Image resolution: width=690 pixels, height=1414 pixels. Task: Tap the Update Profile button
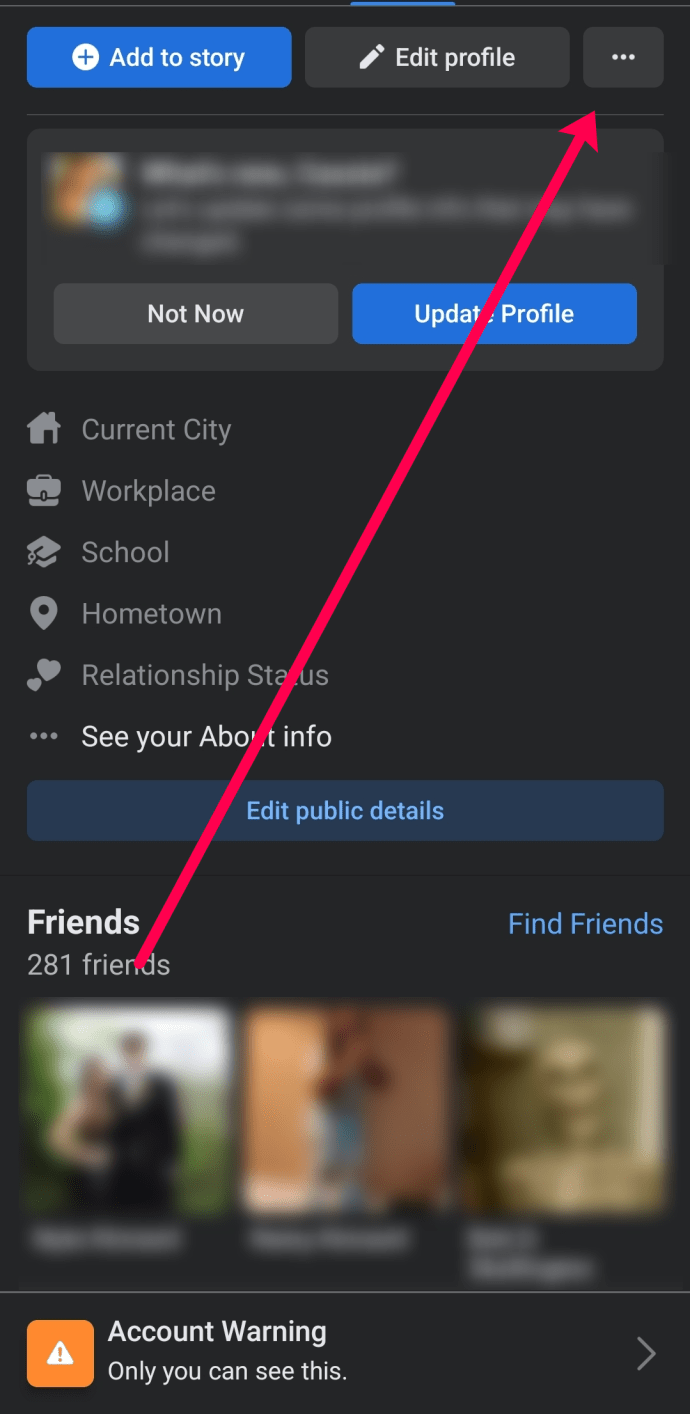pyautogui.click(x=494, y=314)
